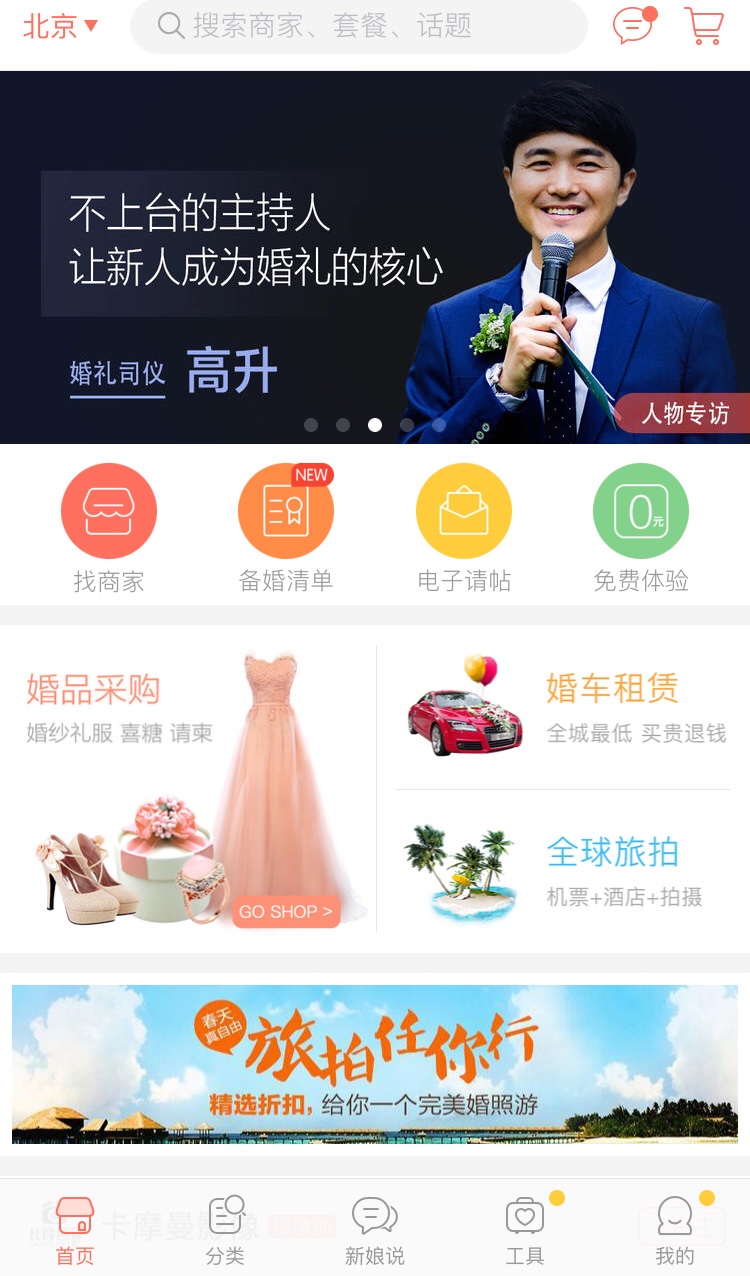Tap the search box for 商家、套餐、话题

(358, 26)
